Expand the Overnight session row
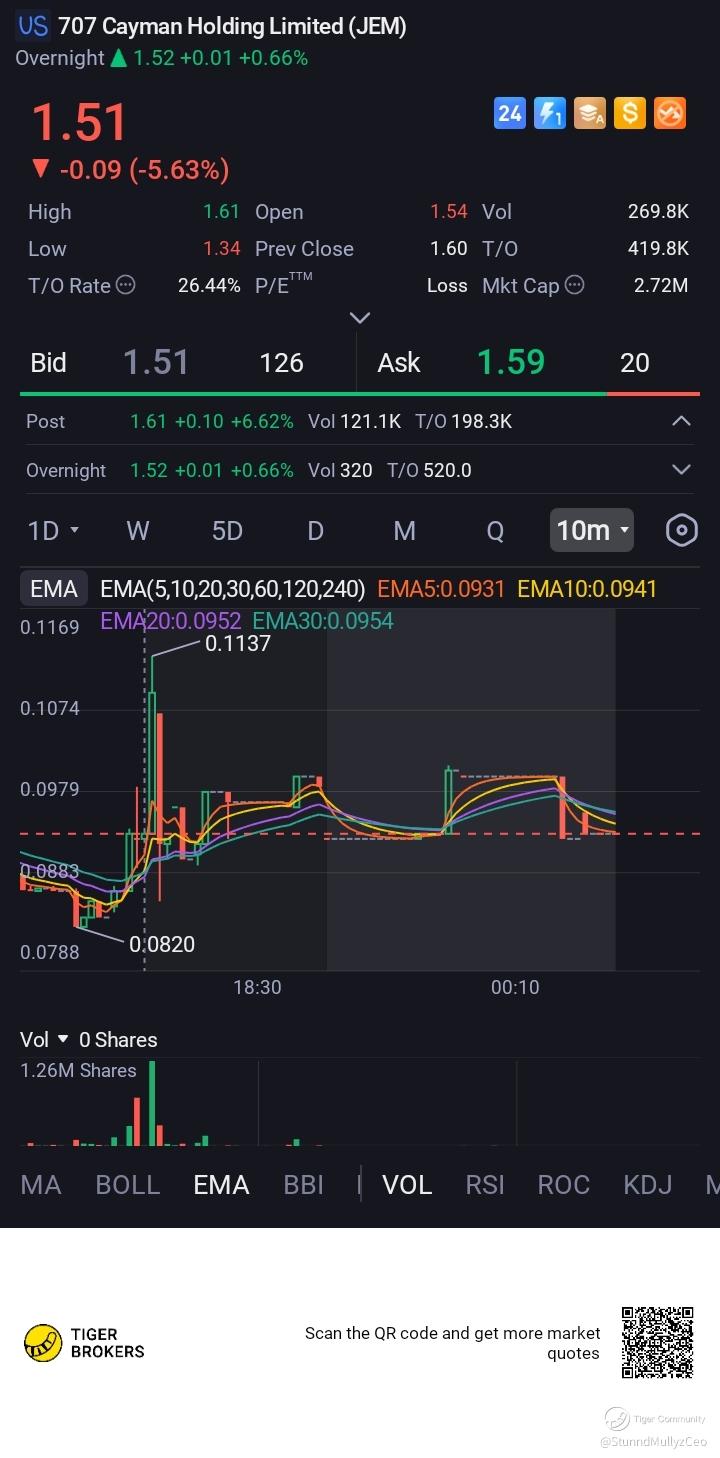 tap(681, 470)
